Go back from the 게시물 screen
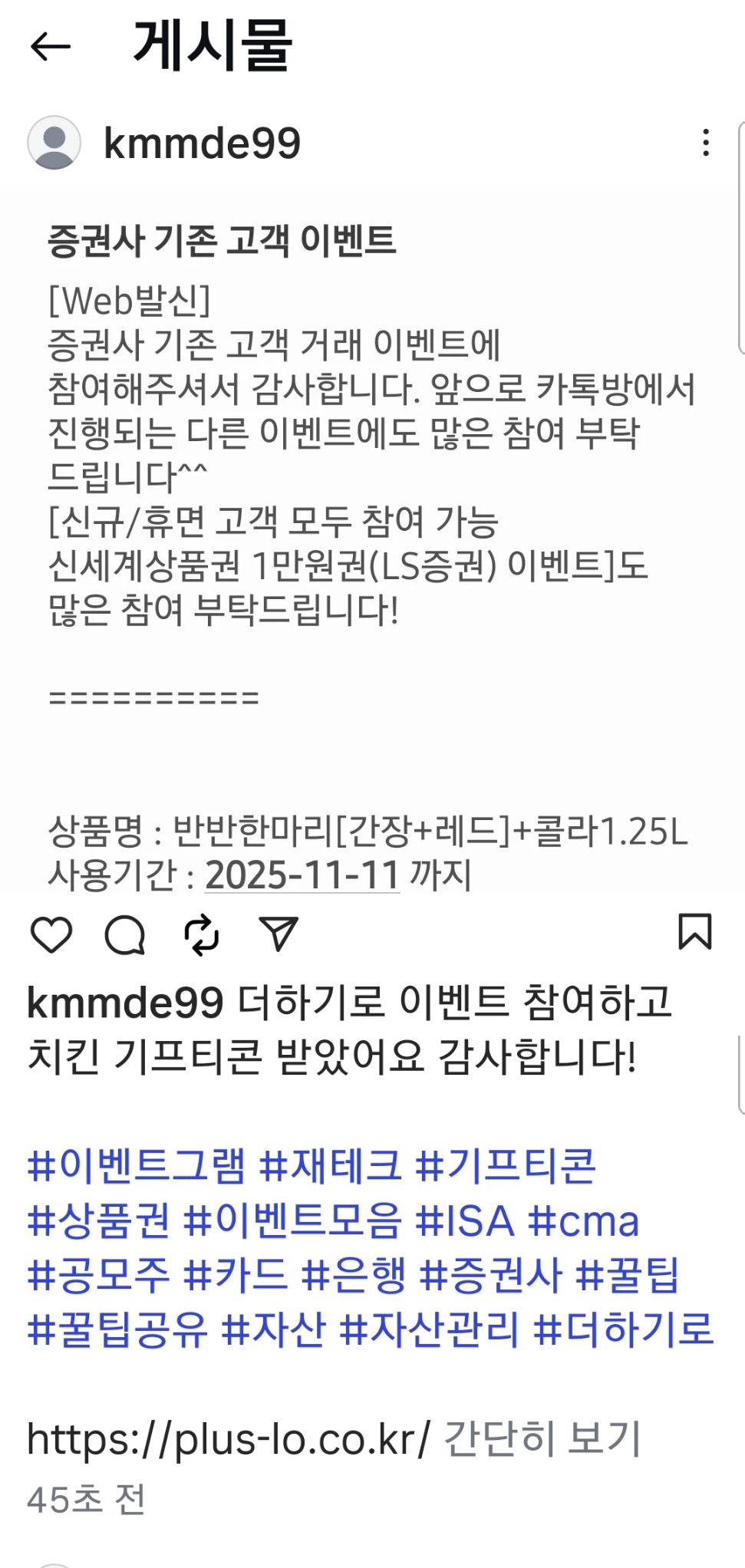 click(x=51, y=46)
